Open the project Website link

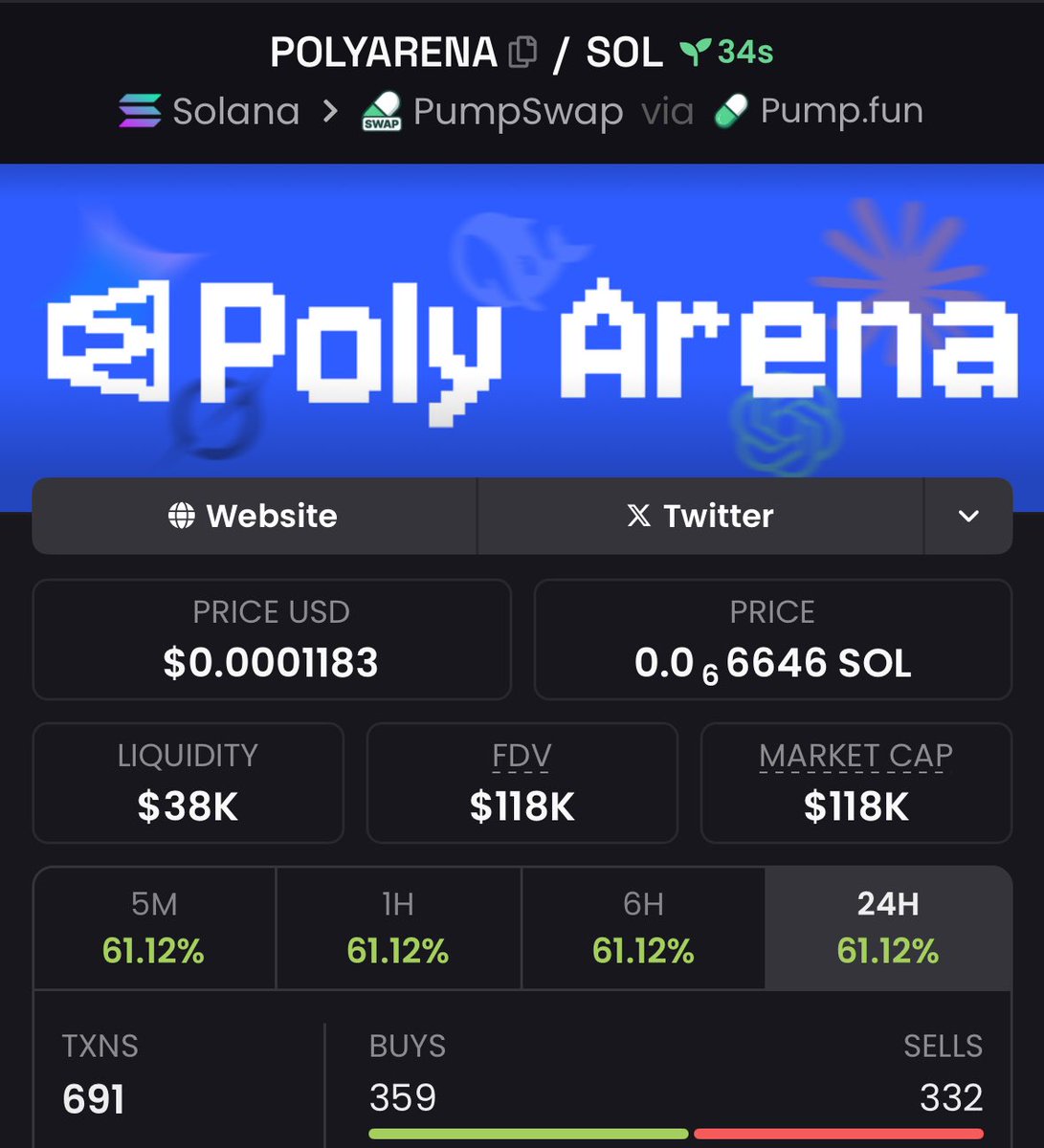pos(254,516)
